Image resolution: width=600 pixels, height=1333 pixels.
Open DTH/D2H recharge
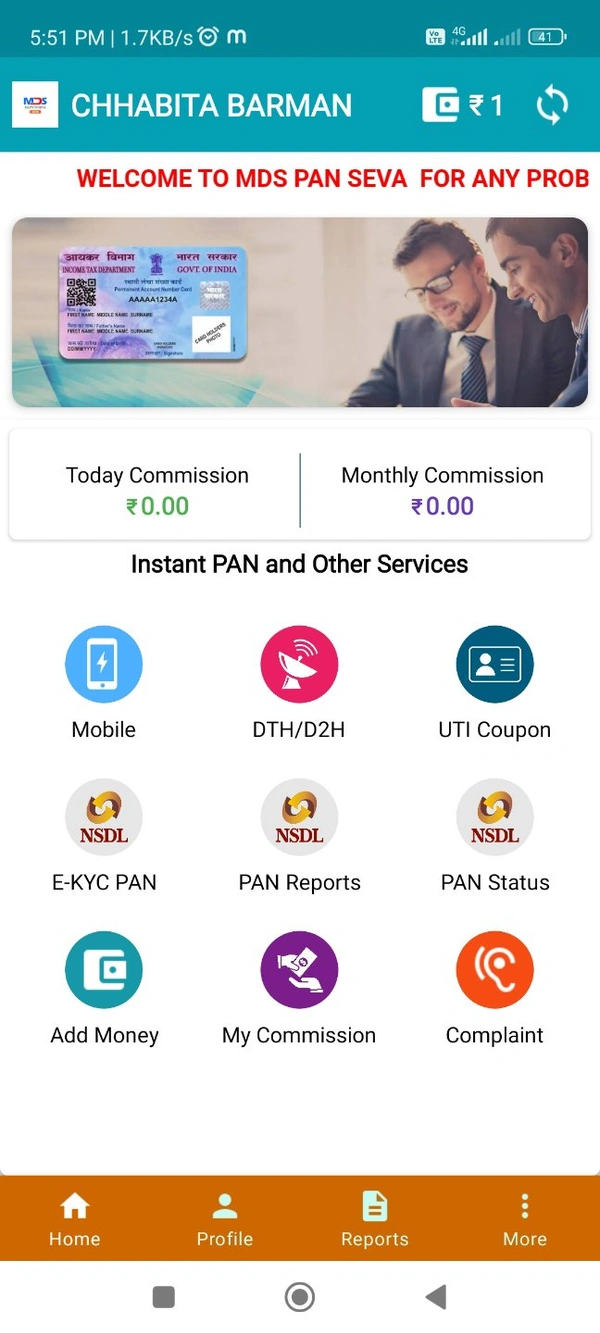[x=299, y=664]
